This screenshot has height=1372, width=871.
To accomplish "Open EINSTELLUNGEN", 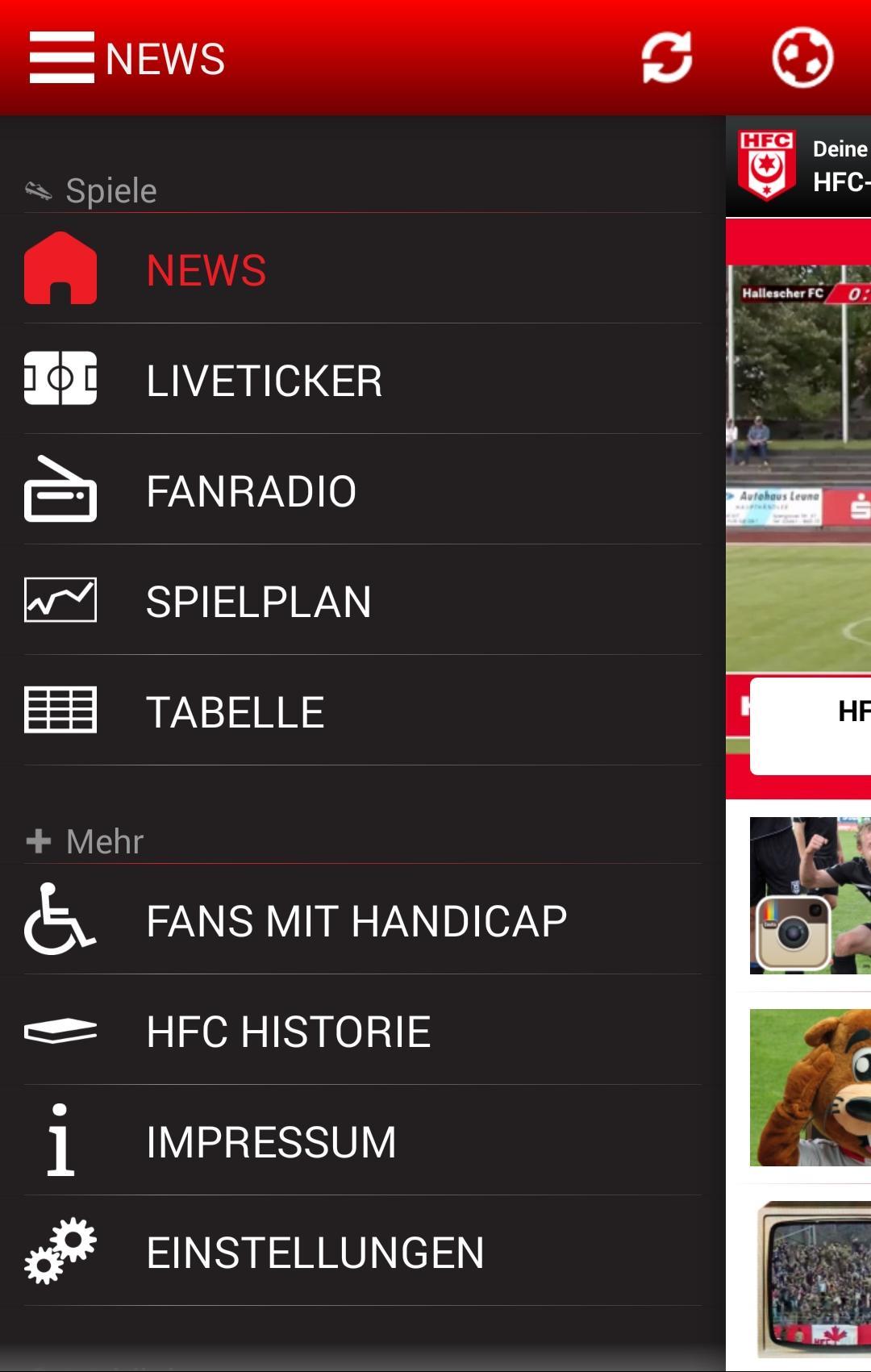I will click(316, 1251).
